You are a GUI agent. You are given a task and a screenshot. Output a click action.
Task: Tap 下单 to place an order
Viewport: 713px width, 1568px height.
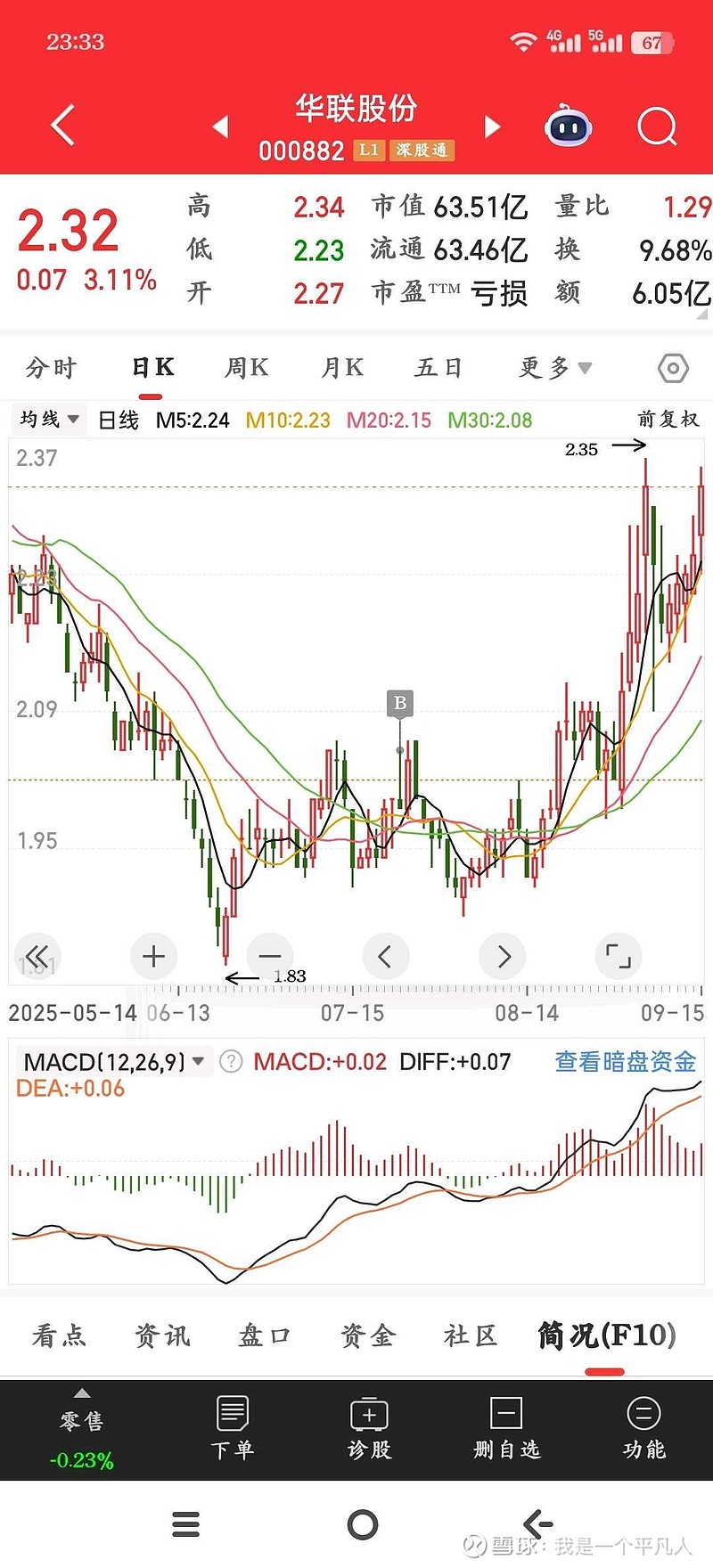point(233,1428)
